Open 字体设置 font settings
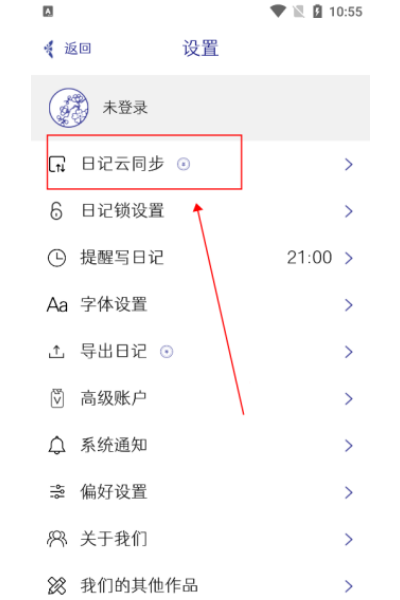The image size is (400, 600). [x=200, y=305]
